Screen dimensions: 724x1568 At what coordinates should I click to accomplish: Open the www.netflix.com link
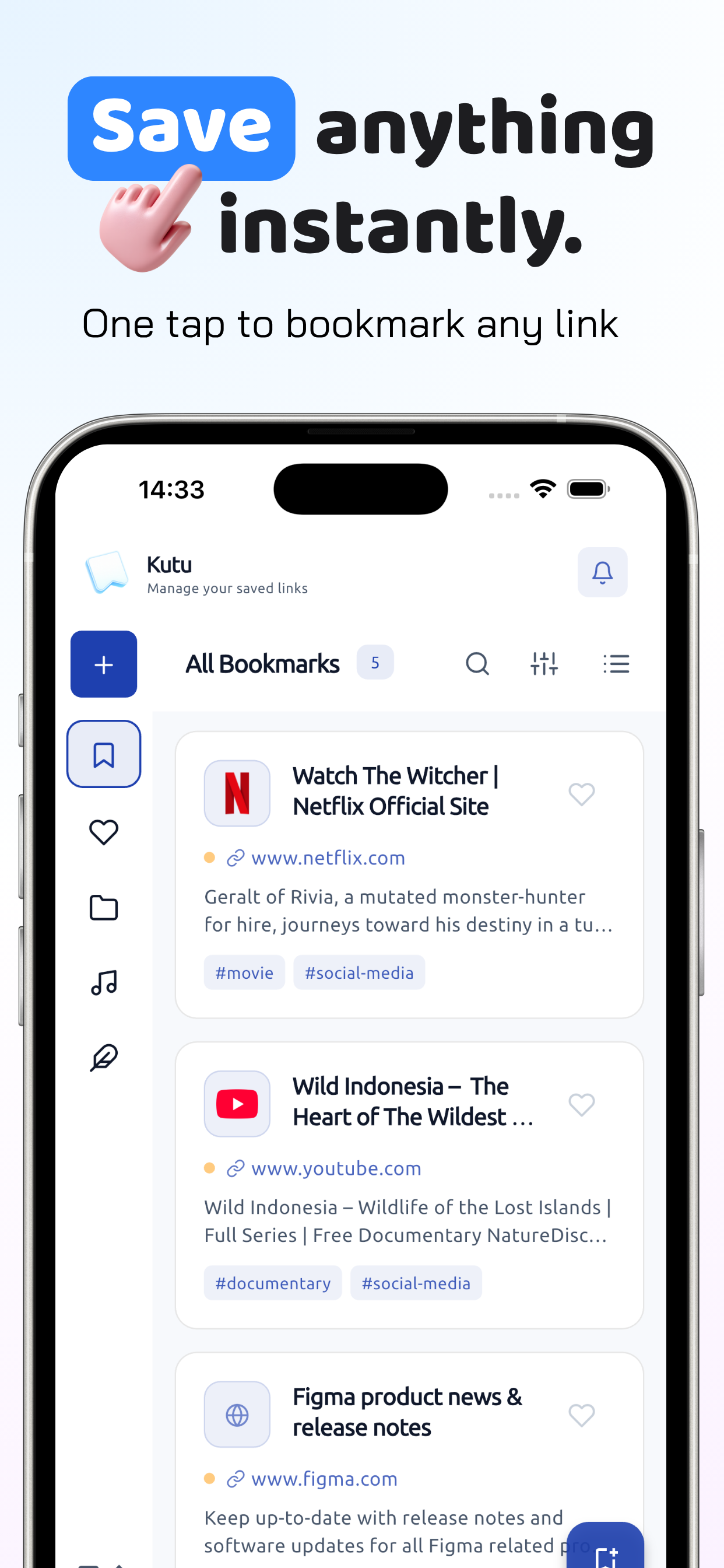328,857
